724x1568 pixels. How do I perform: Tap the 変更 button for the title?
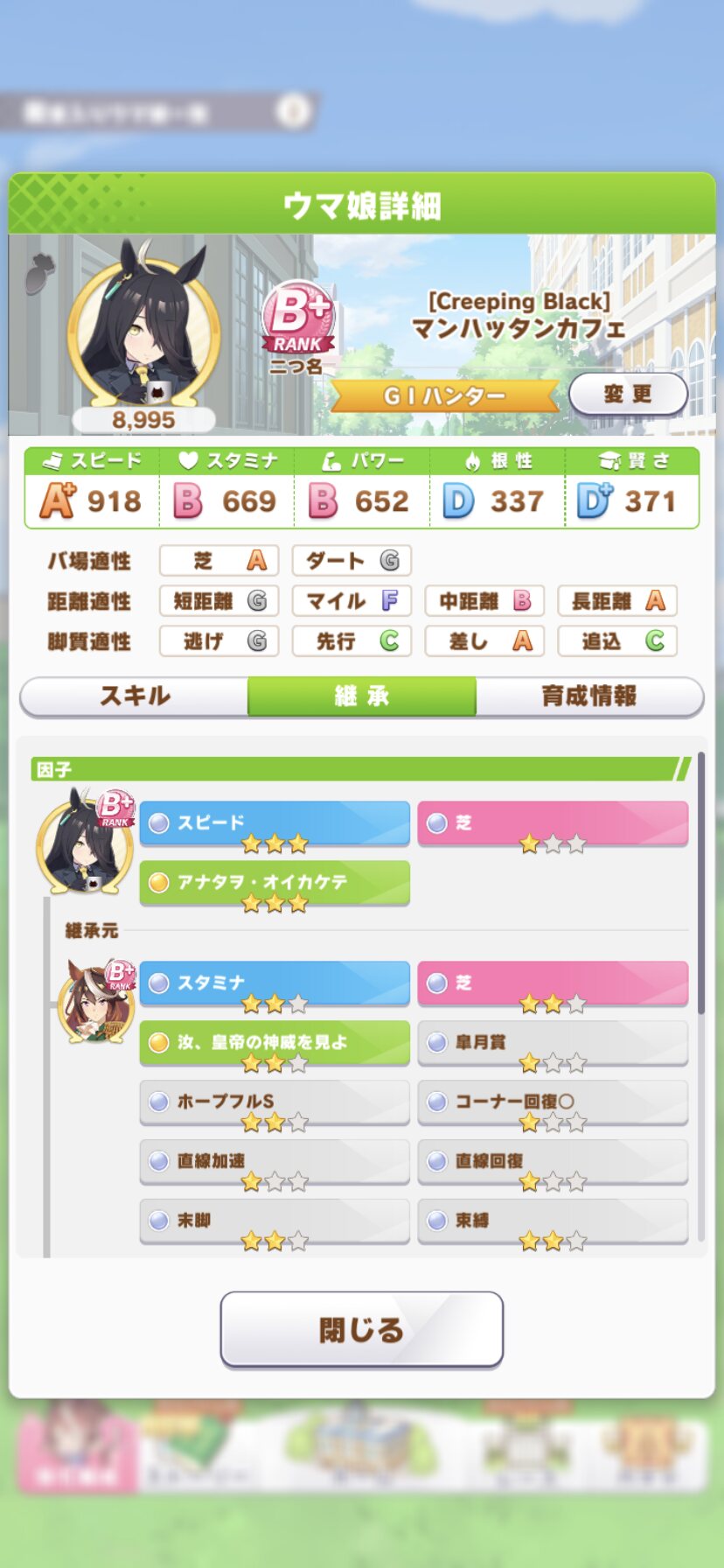(628, 395)
